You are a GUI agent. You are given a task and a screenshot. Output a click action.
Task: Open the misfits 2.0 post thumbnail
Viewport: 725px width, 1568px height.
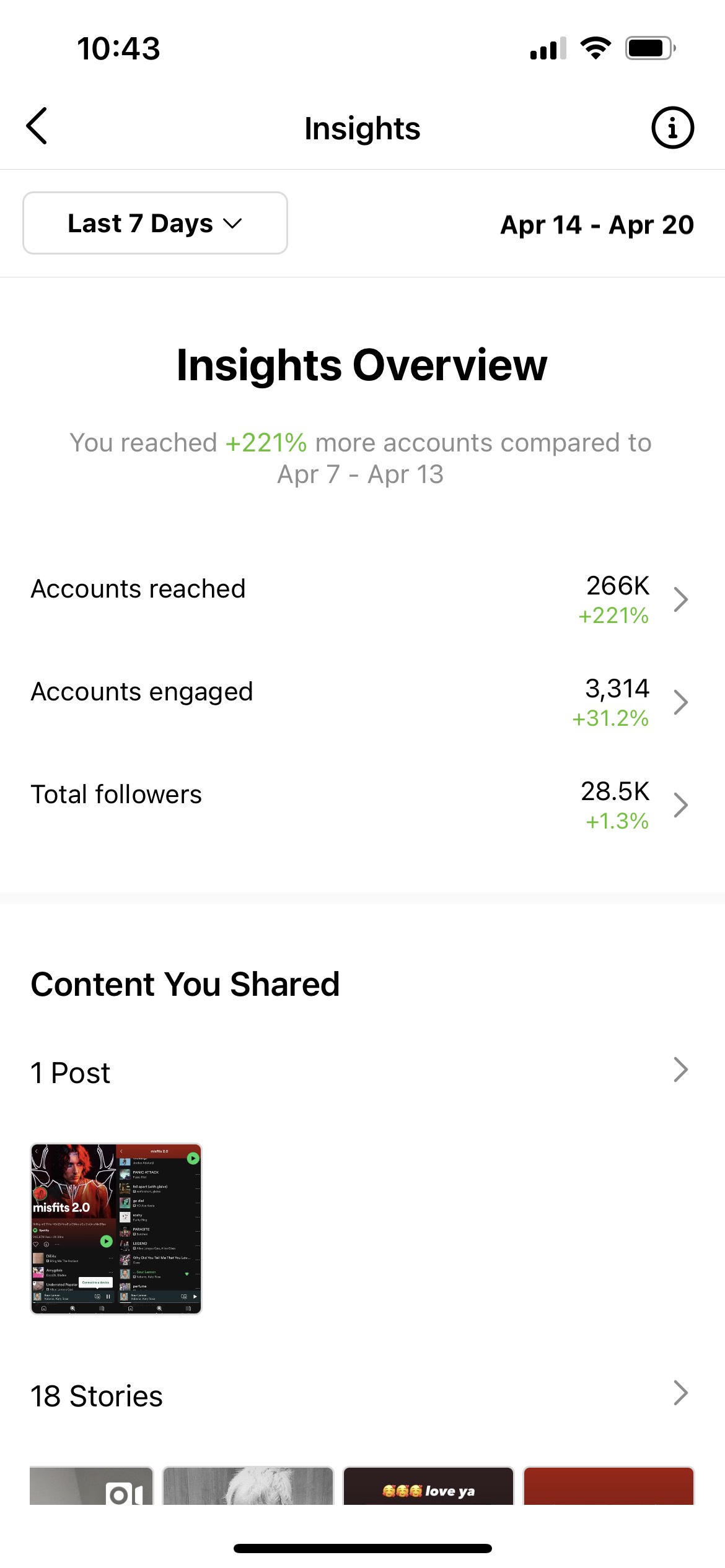click(116, 1229)
